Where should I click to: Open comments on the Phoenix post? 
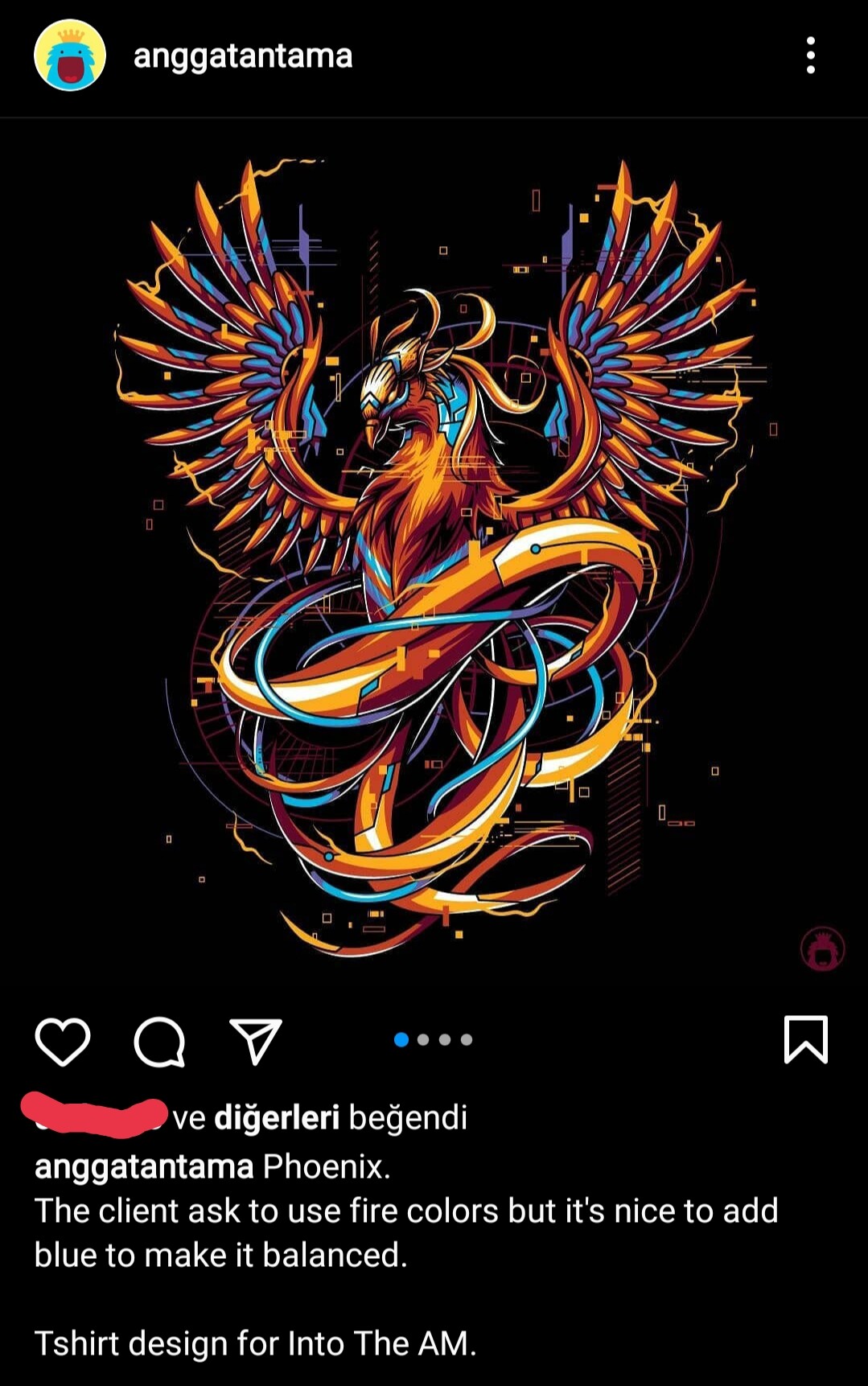pos(159,1042)
